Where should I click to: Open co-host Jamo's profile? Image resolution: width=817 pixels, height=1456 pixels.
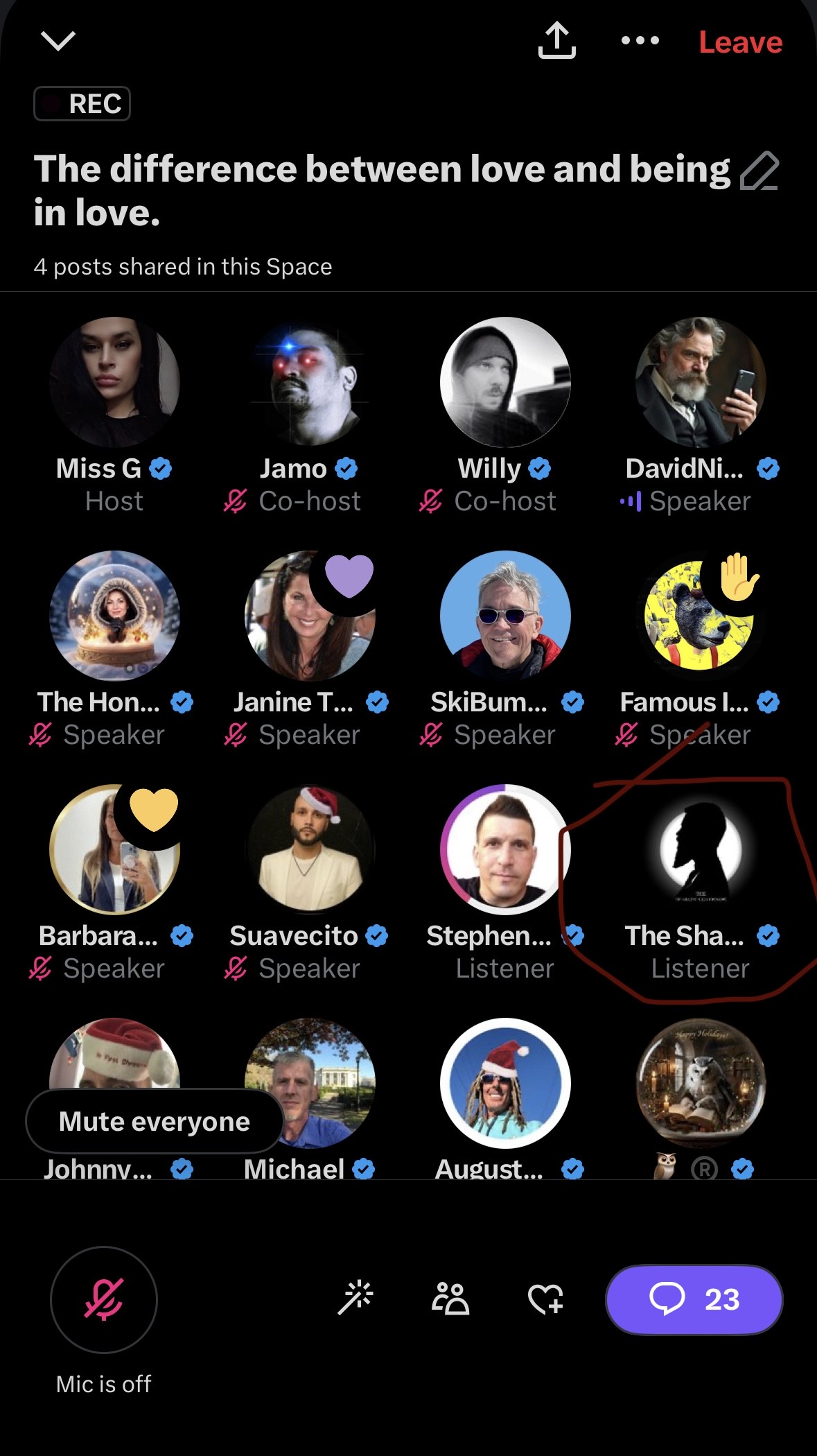click(310, 382)
